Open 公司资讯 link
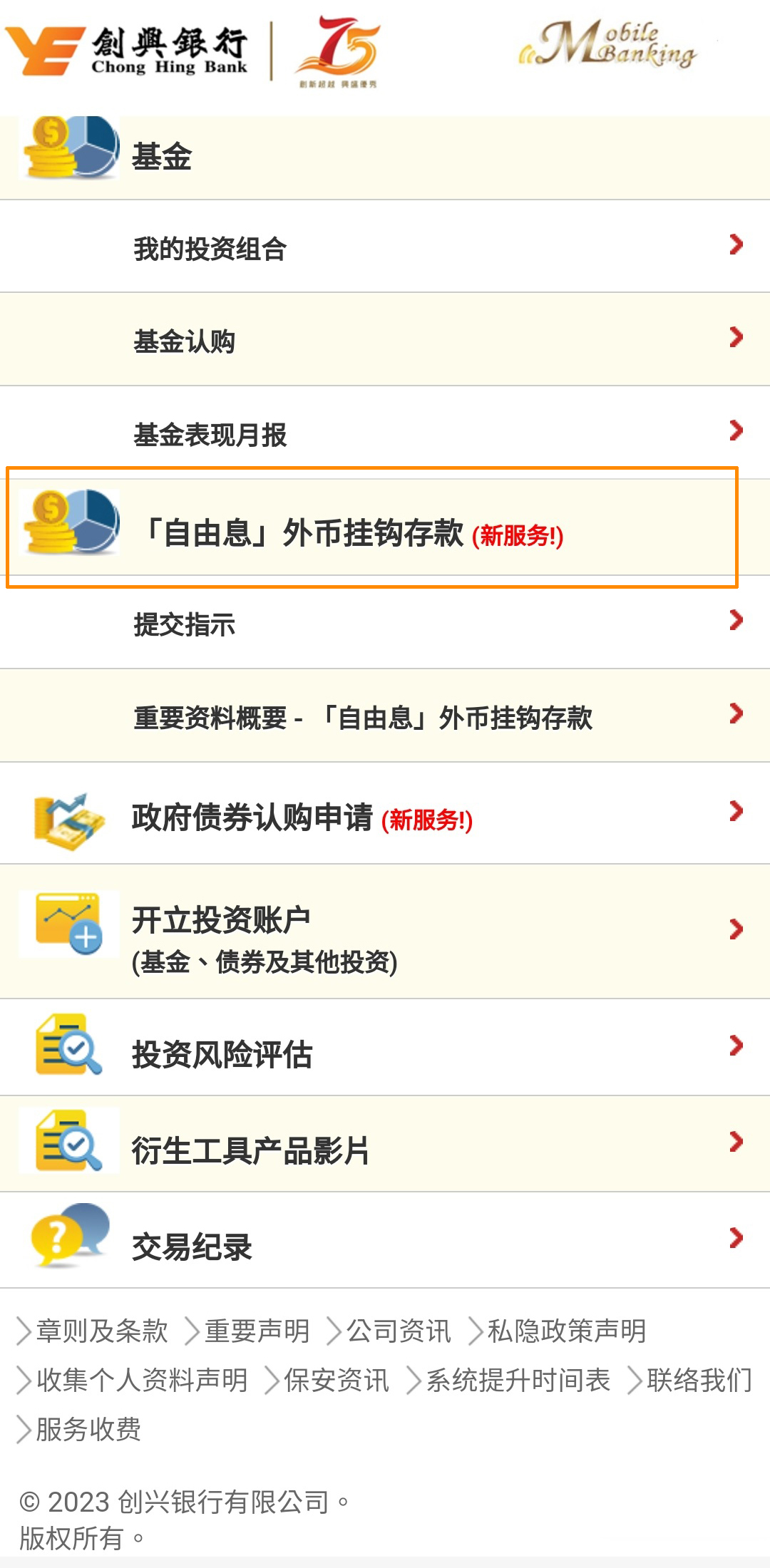 click(x=398, y=1331)
